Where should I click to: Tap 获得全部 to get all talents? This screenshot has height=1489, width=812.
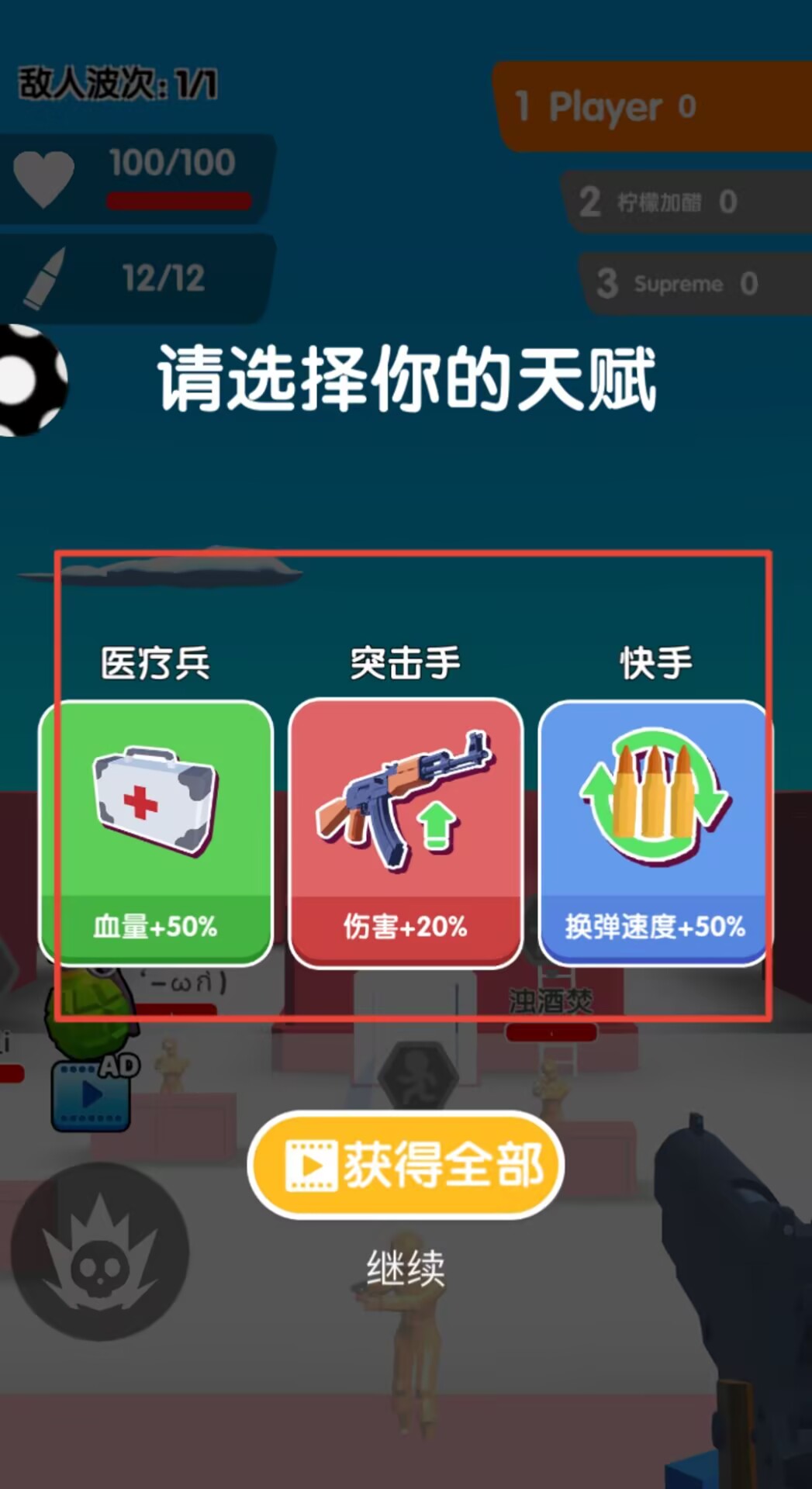pos(406,1165)
